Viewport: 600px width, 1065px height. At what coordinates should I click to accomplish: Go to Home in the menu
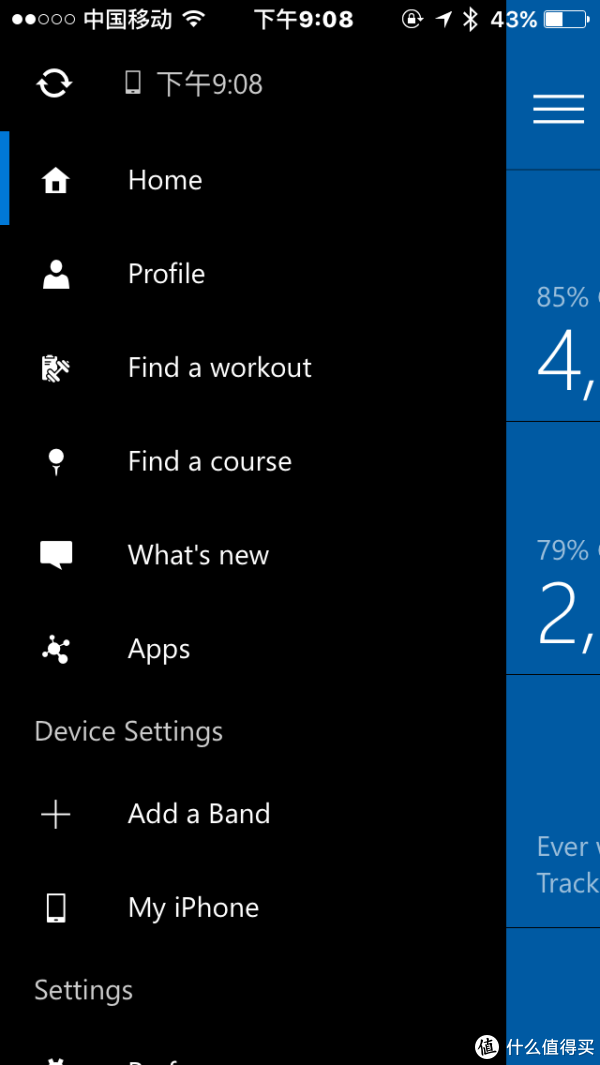tap(253, 180)
